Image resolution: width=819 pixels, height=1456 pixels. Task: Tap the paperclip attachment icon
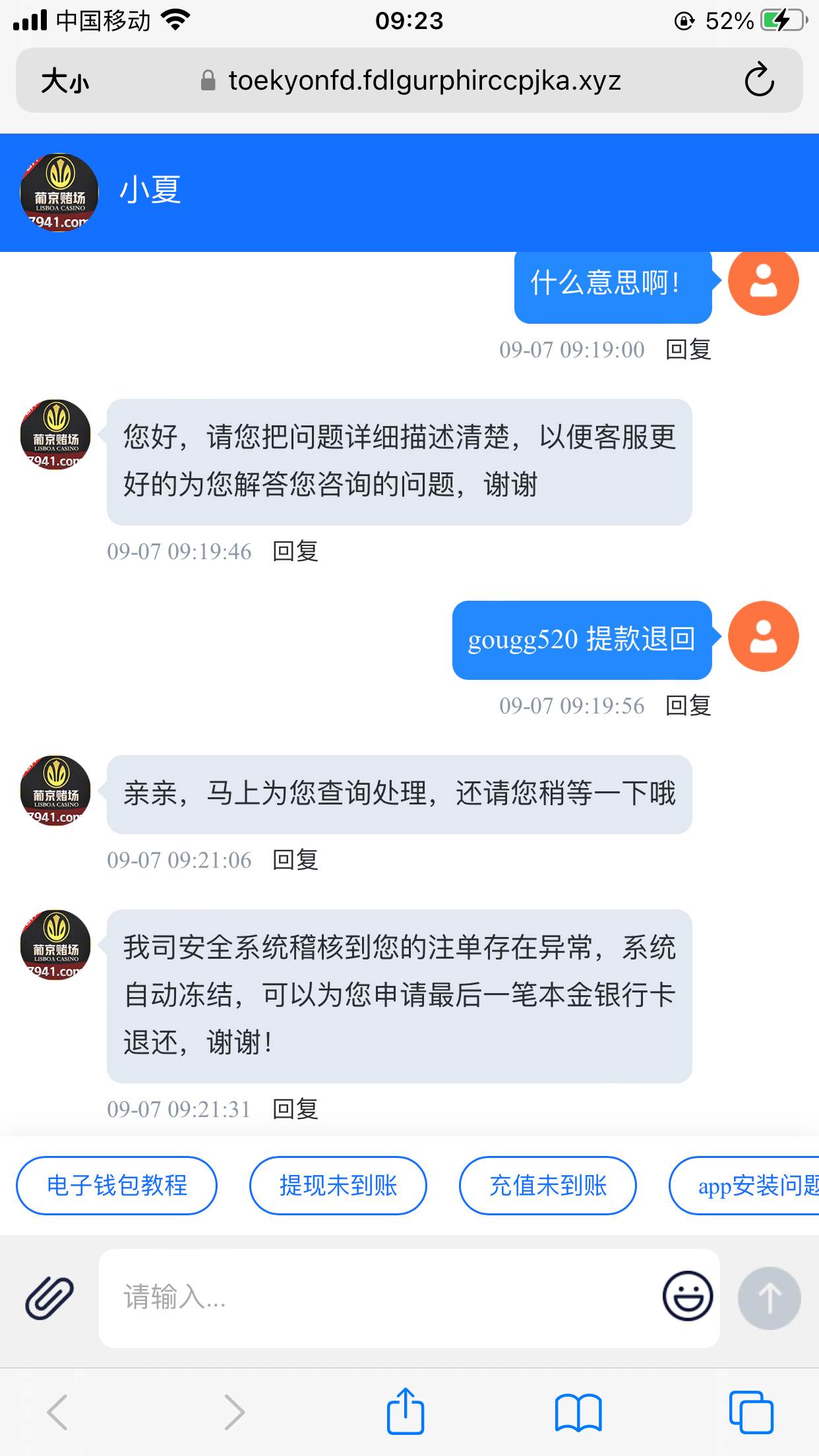pos(49,1298)
